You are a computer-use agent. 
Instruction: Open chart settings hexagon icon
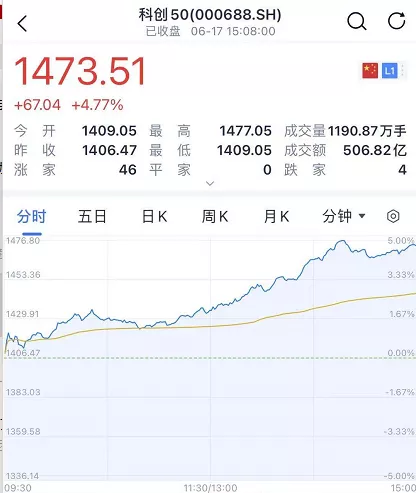tap(393, 216)
